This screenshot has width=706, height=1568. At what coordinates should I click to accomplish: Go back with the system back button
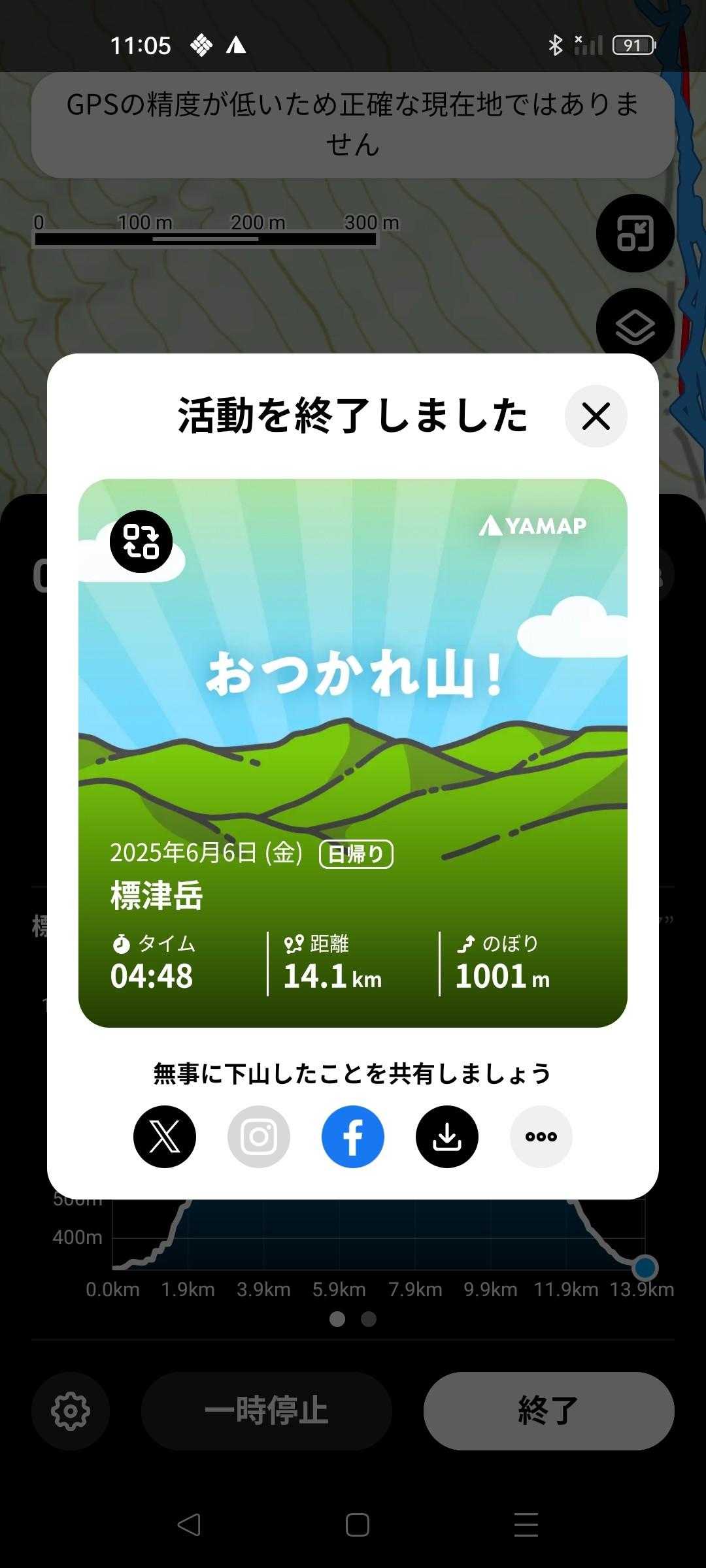tap(189, 1525)
